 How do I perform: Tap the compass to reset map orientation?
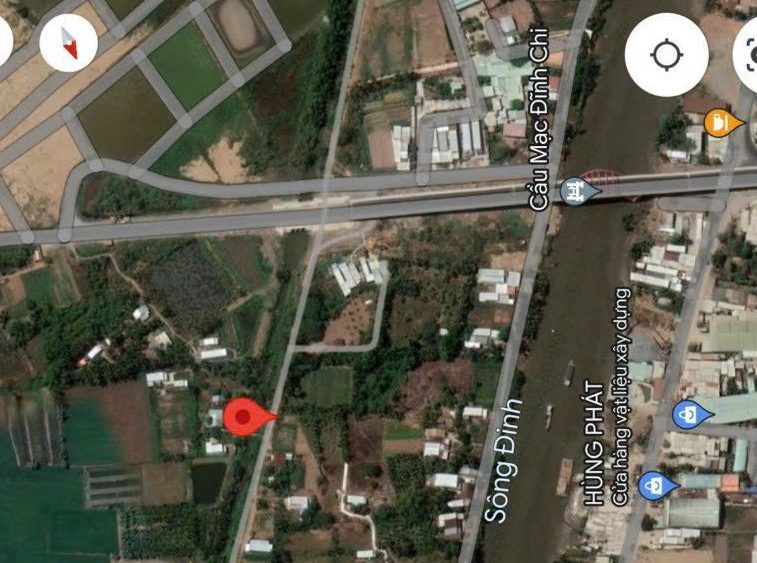(x=68, y=42)
